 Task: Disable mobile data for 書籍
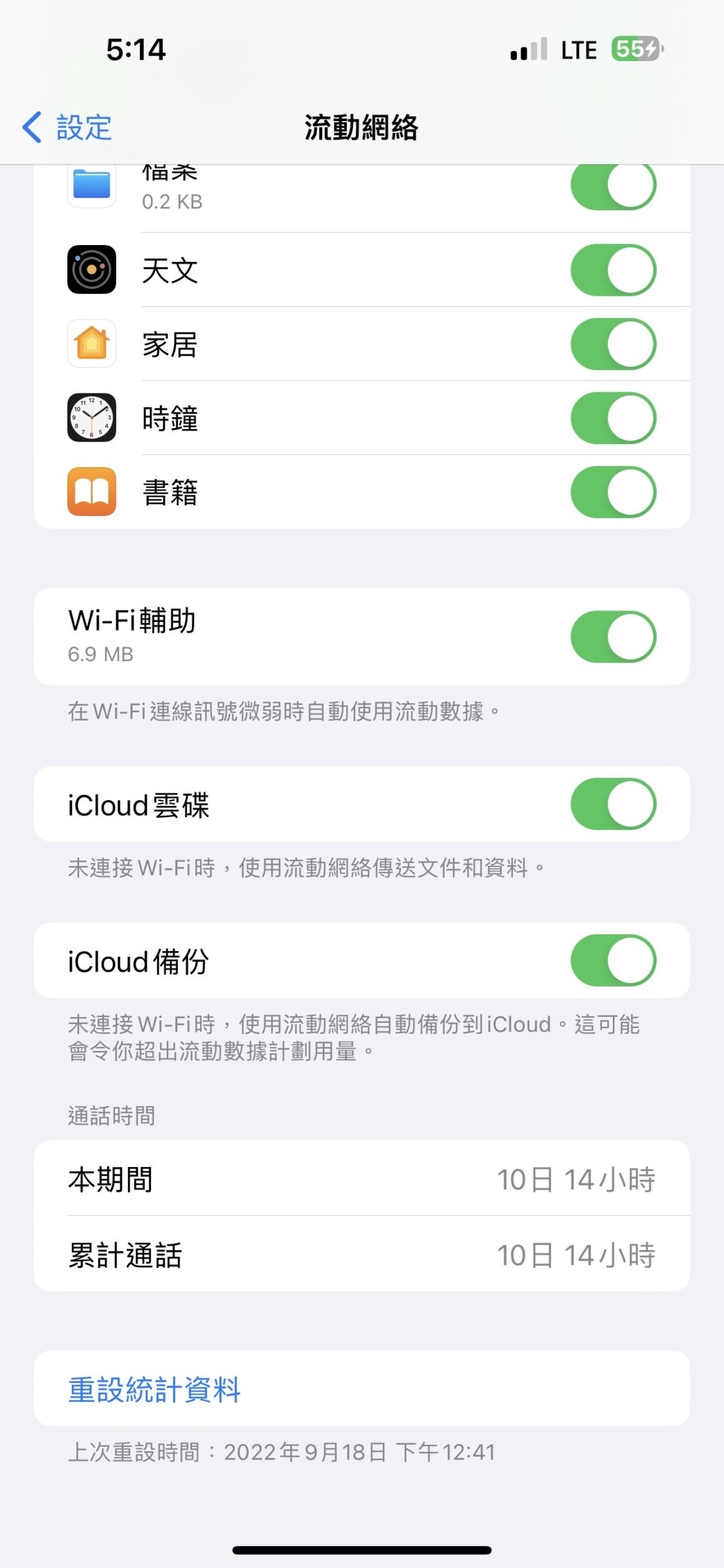tap(613, 492)
